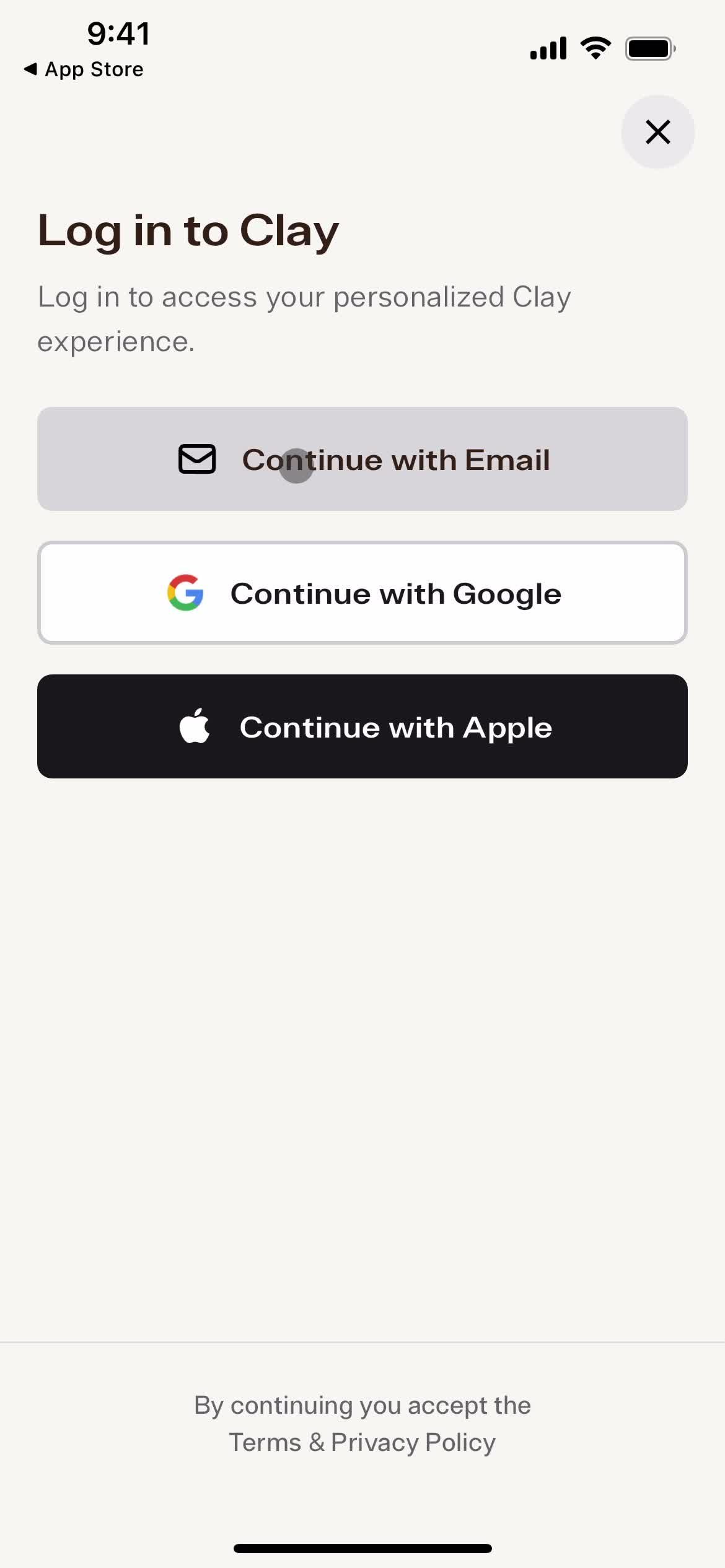The height and width of the screenshot is (1568, 725).
Task: Return to the App Store
Action: point(84,69)
